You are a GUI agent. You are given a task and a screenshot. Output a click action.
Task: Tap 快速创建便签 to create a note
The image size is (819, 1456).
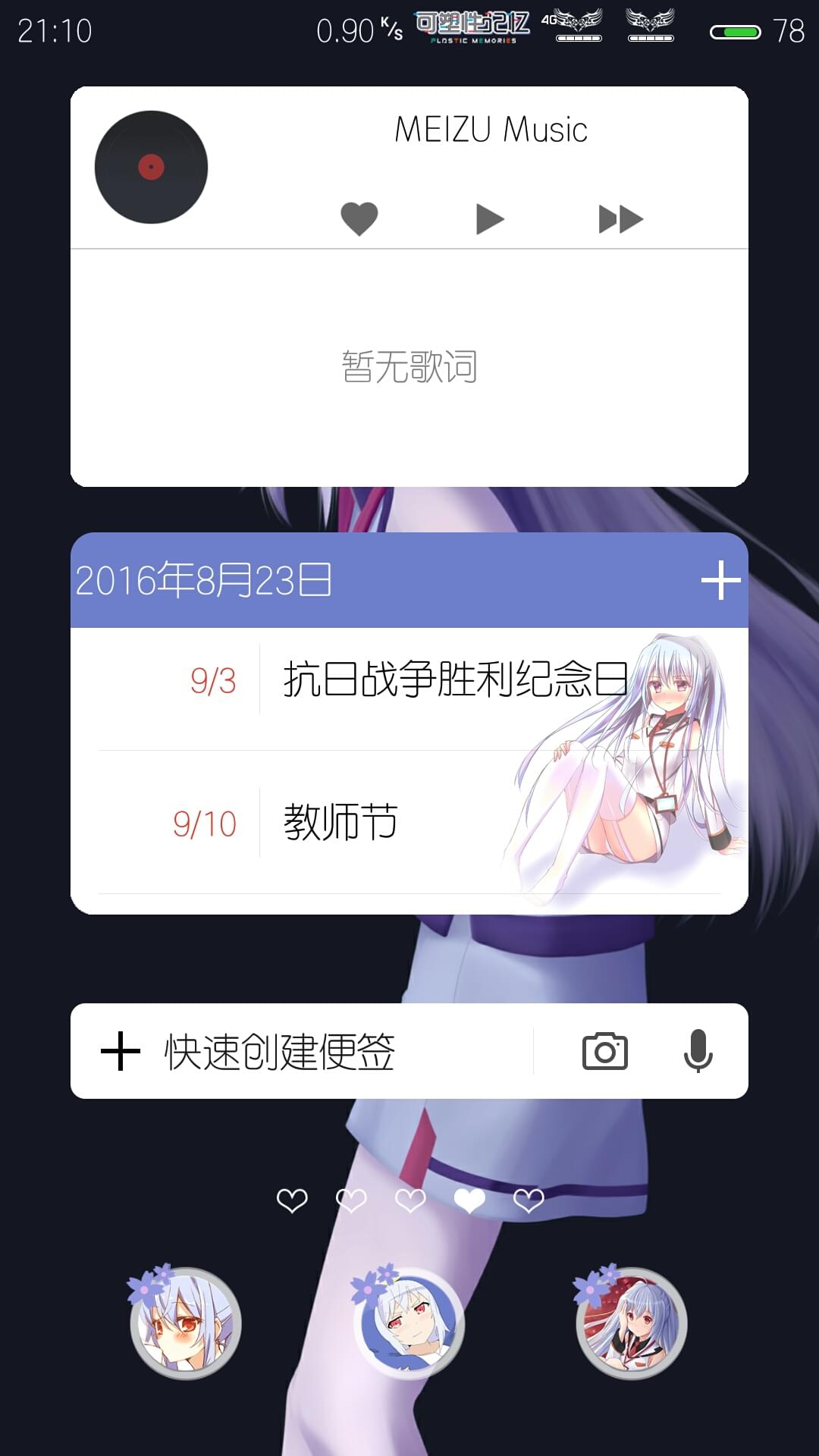point(280,1052)
